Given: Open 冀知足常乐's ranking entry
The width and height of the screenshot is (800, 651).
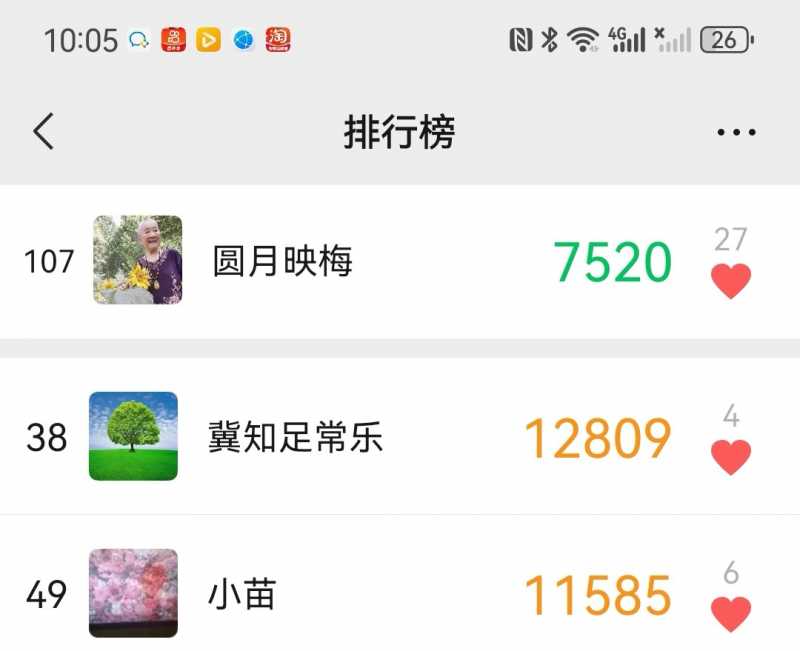Looking at the screenshot, I should click(x=296, y=438).
